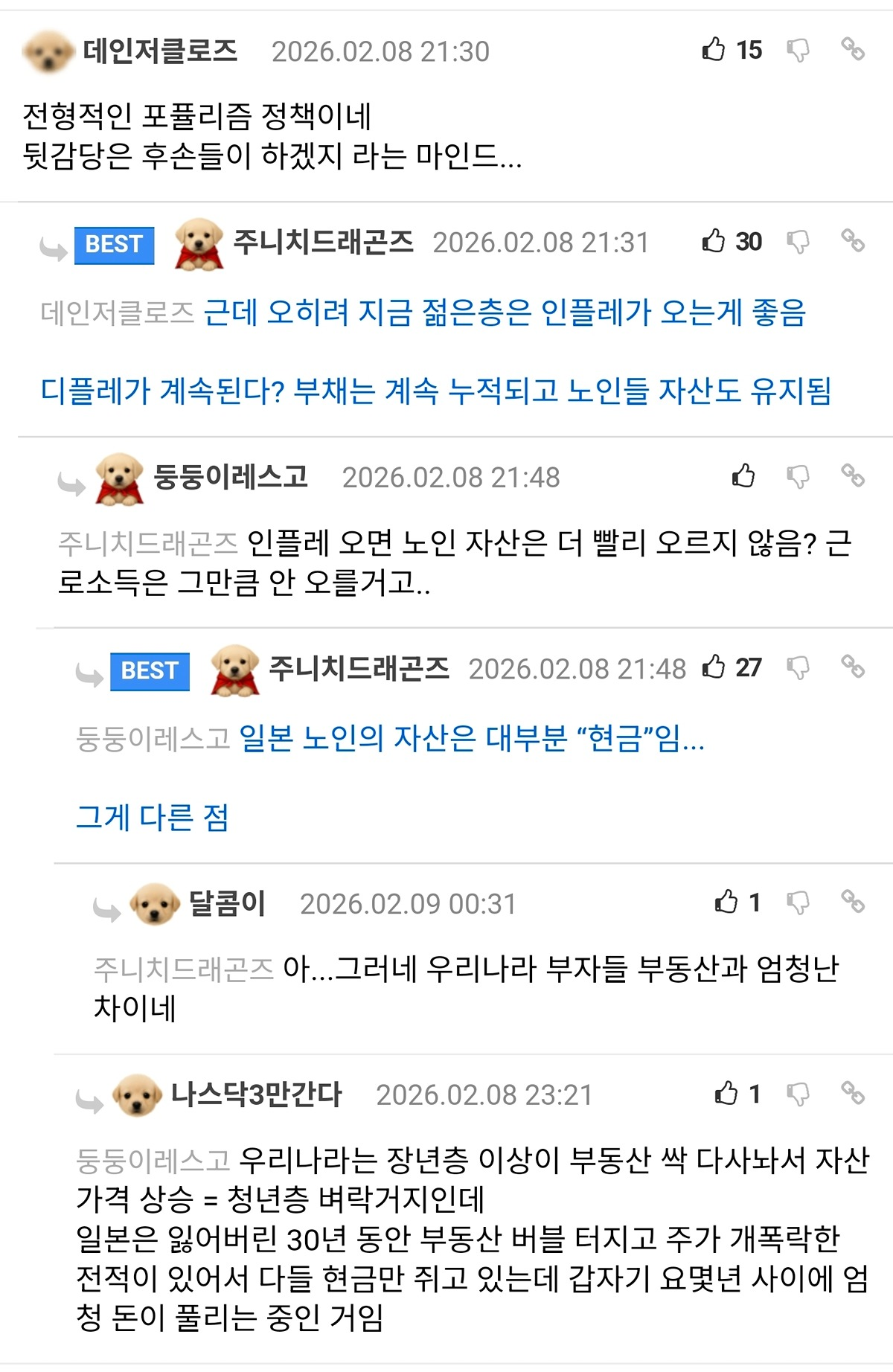Screen dimensions: 893x1372
Task: Copy link to 둥둥이레스고's reply
Action: pyautogui.click(x=853, y=476)
